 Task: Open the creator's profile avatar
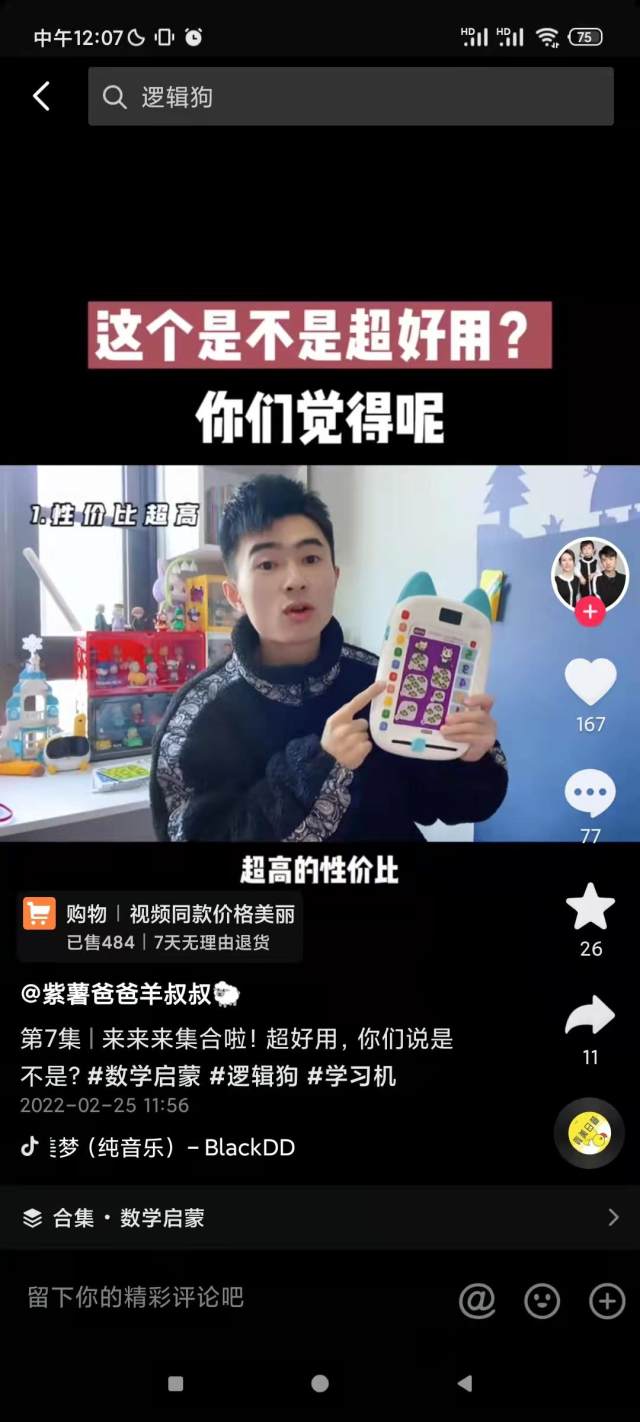click(x=590, y=574)
